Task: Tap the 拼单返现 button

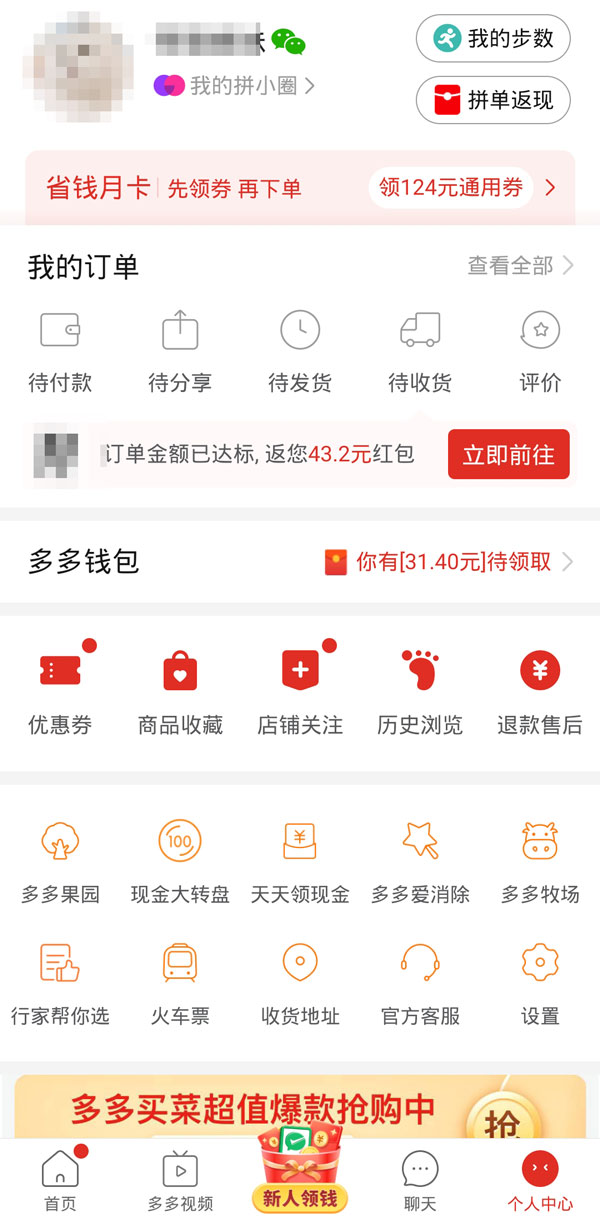Action: coord(493,100)
